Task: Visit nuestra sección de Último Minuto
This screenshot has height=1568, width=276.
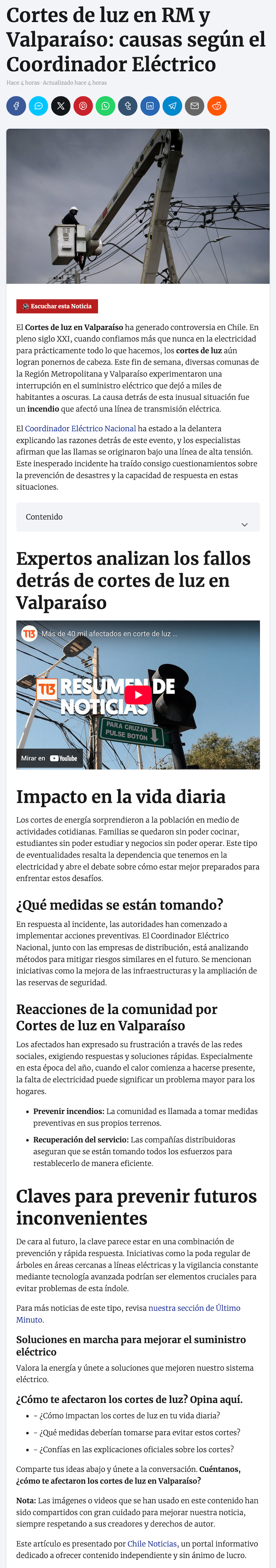Action: [194, 1308]
